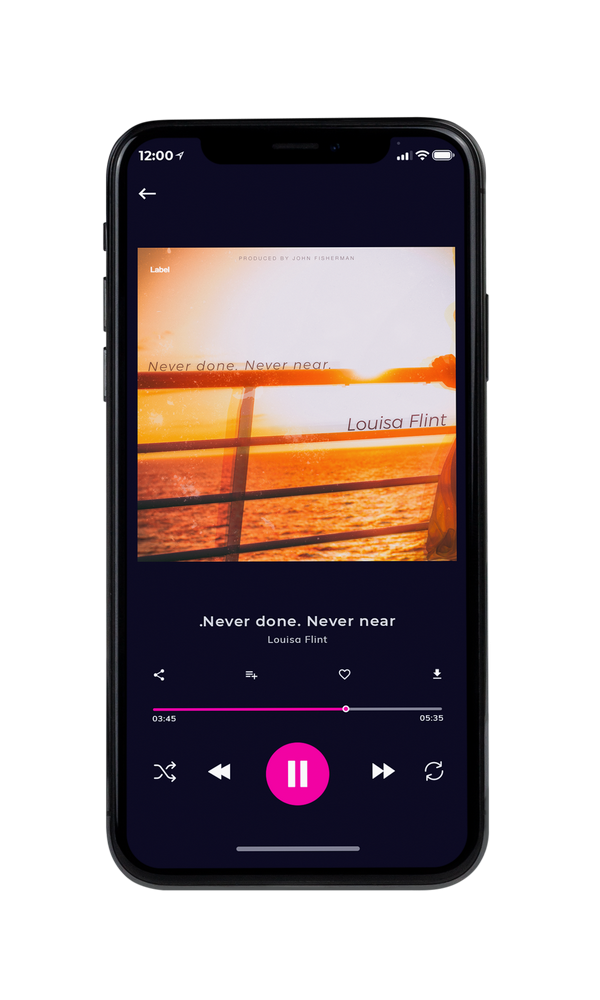Image resolution: width=600 pixels, height=1000 pixels.
Task: Enable shuffle mode
Action: coord(165,772)
